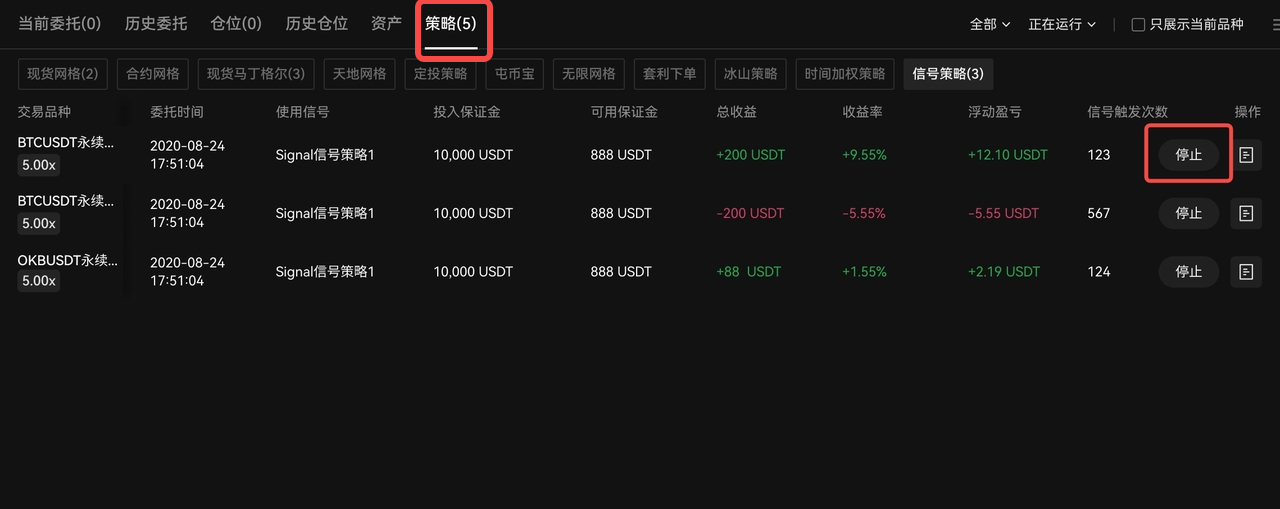The image size is (1280, 509).
Task: Open the 历史委托 tab
Action: click(156, 23)
